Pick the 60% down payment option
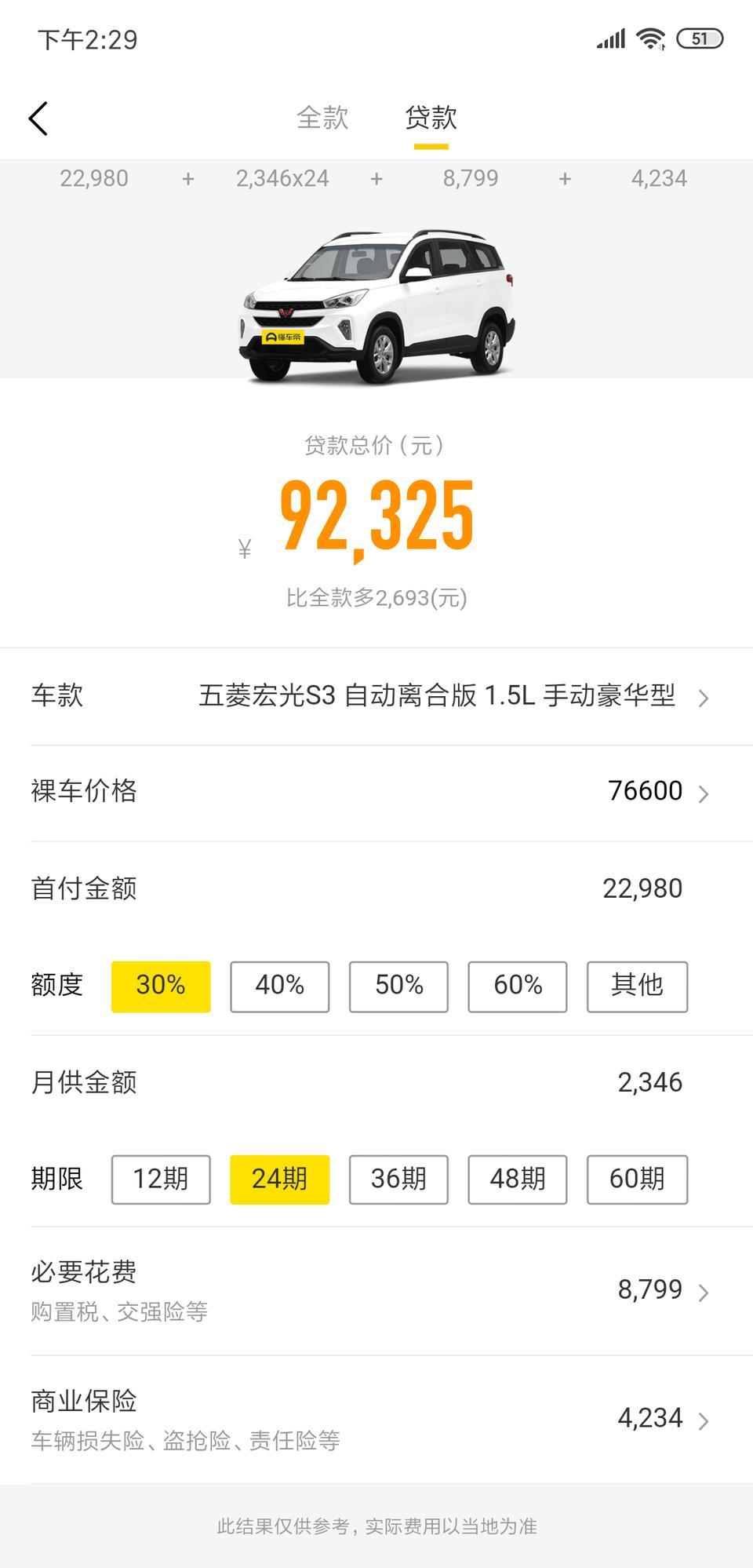Image resolution: width=753 pixels, height=1568 pixels. click(x=518, y=986)
